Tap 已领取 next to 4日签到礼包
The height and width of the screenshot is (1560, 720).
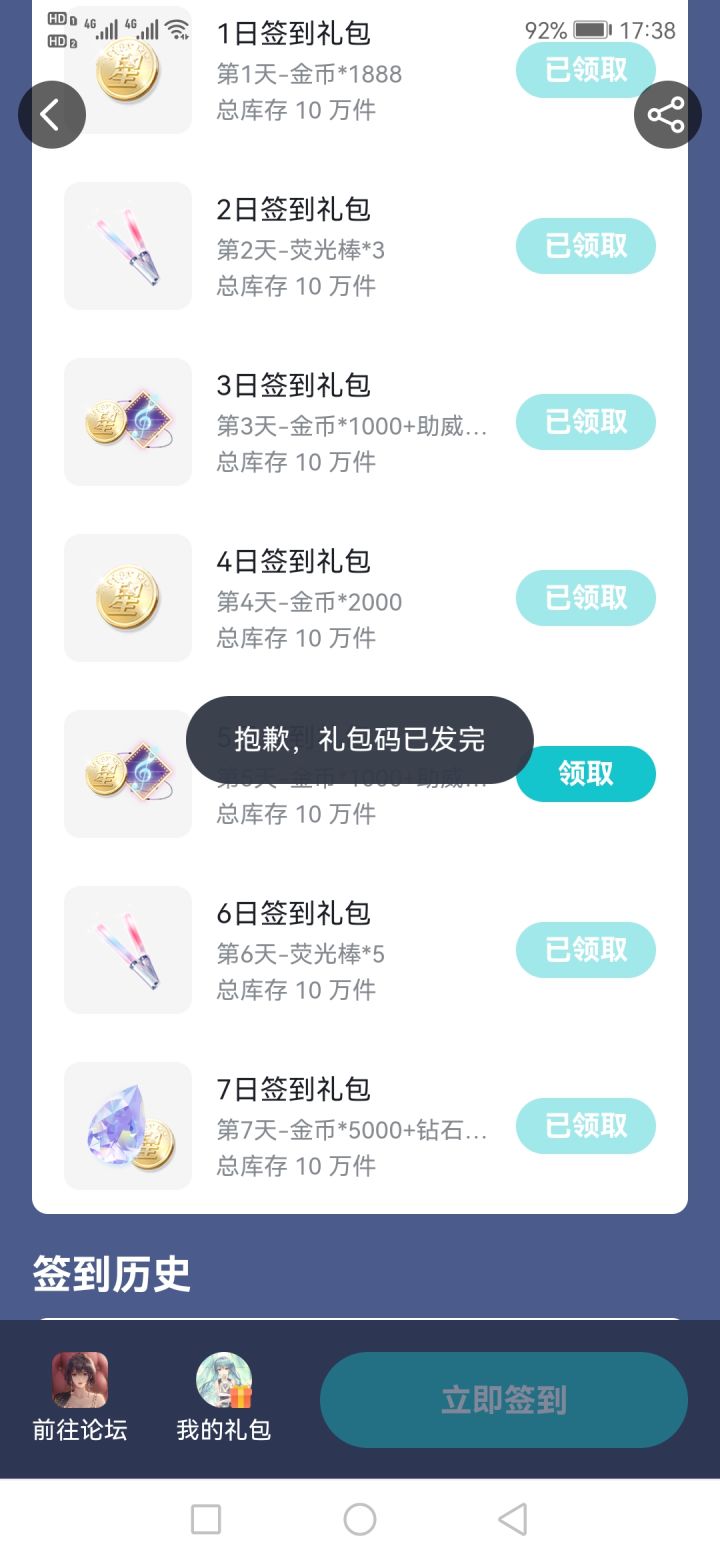[x=586, y=597]
